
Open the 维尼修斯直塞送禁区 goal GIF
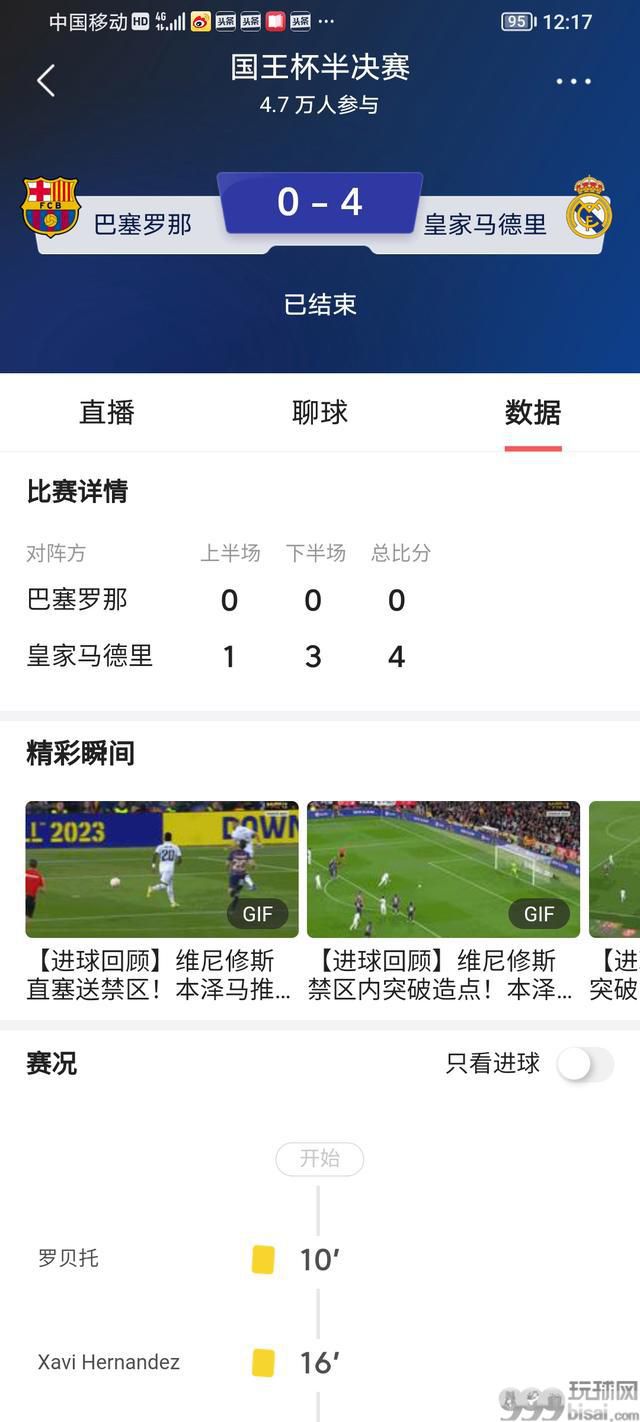coord(162,868)
